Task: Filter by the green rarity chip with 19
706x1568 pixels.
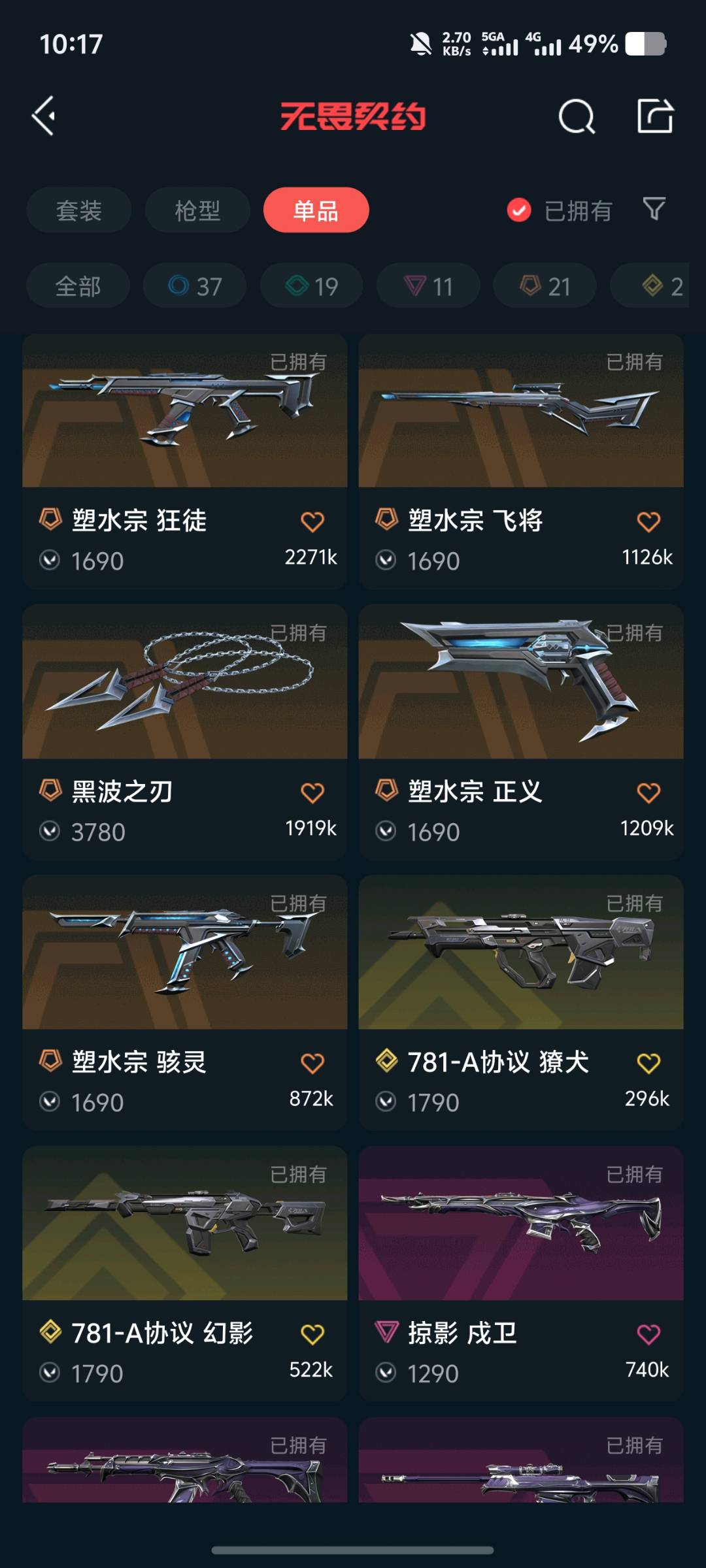Action: tap(312, 286)
